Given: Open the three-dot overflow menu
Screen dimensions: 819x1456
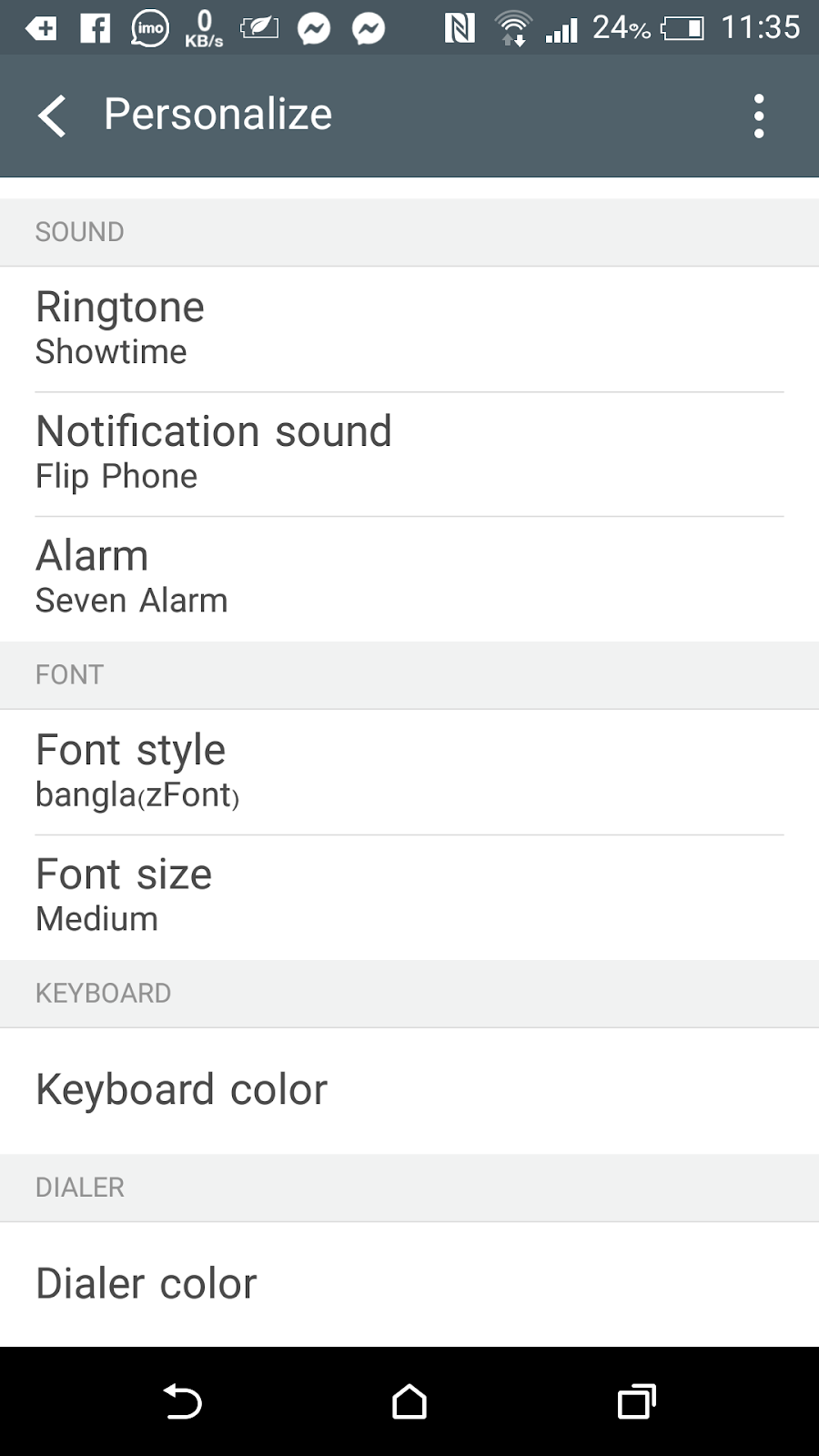Looking at the screenshot, I should click(x=759, y=116).
